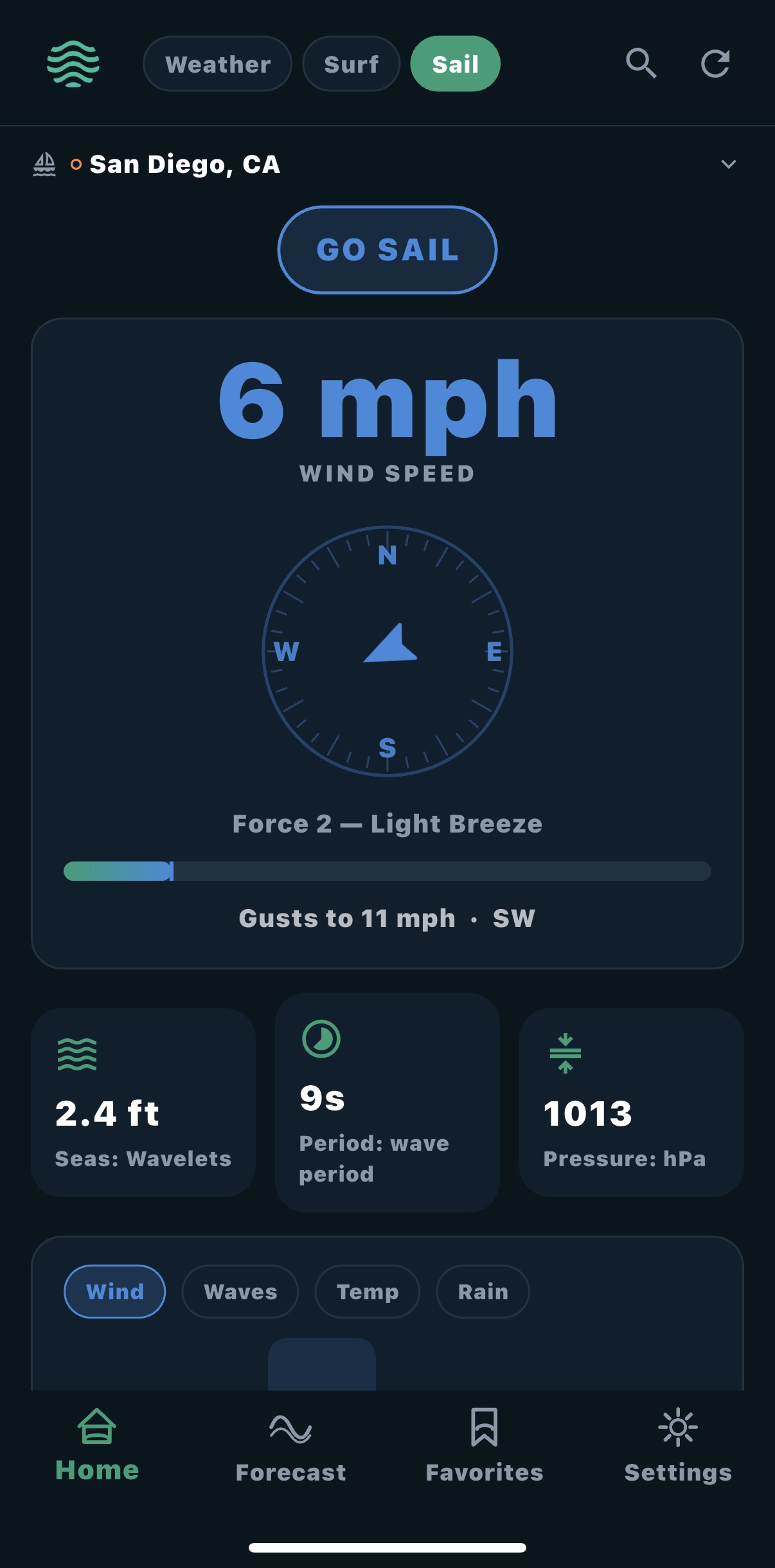Open the 2.4 ft Seas card
775x1568 pixels.
(143, 1102)
